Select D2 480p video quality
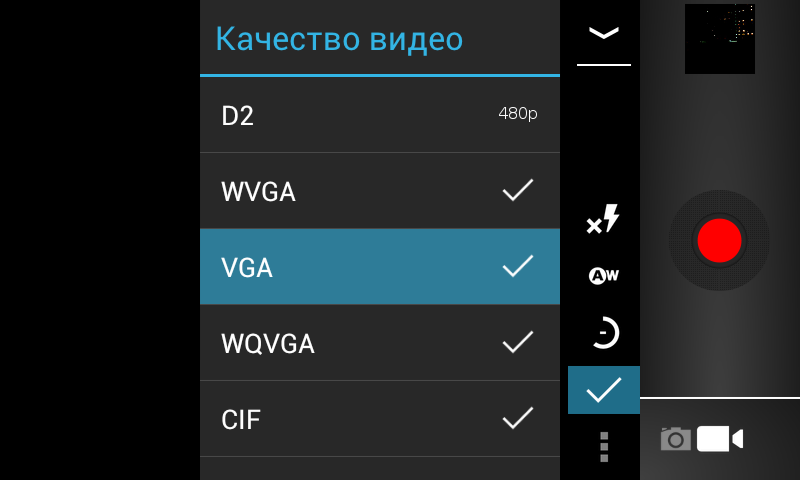 click(x=380, y=115)
